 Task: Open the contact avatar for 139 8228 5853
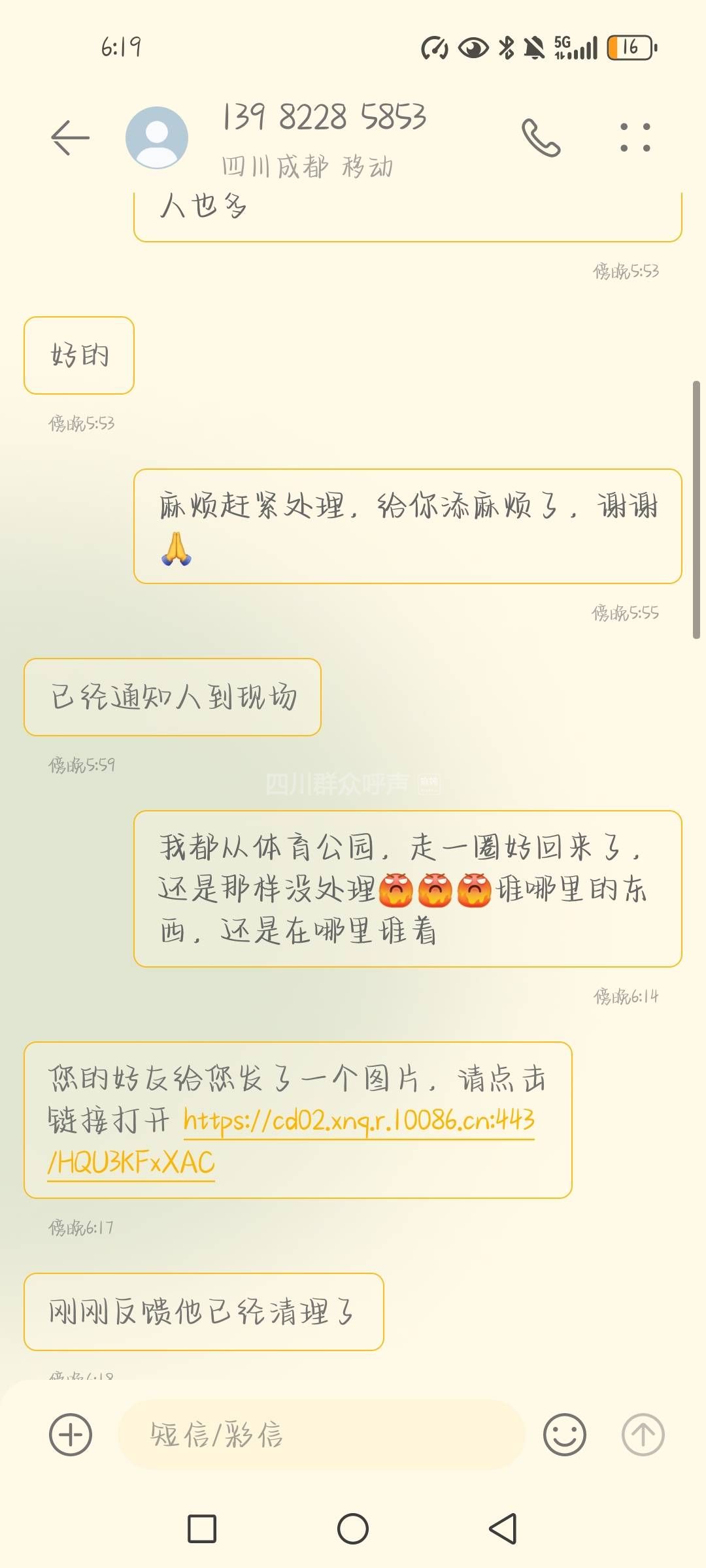click(x=157, y=138)
